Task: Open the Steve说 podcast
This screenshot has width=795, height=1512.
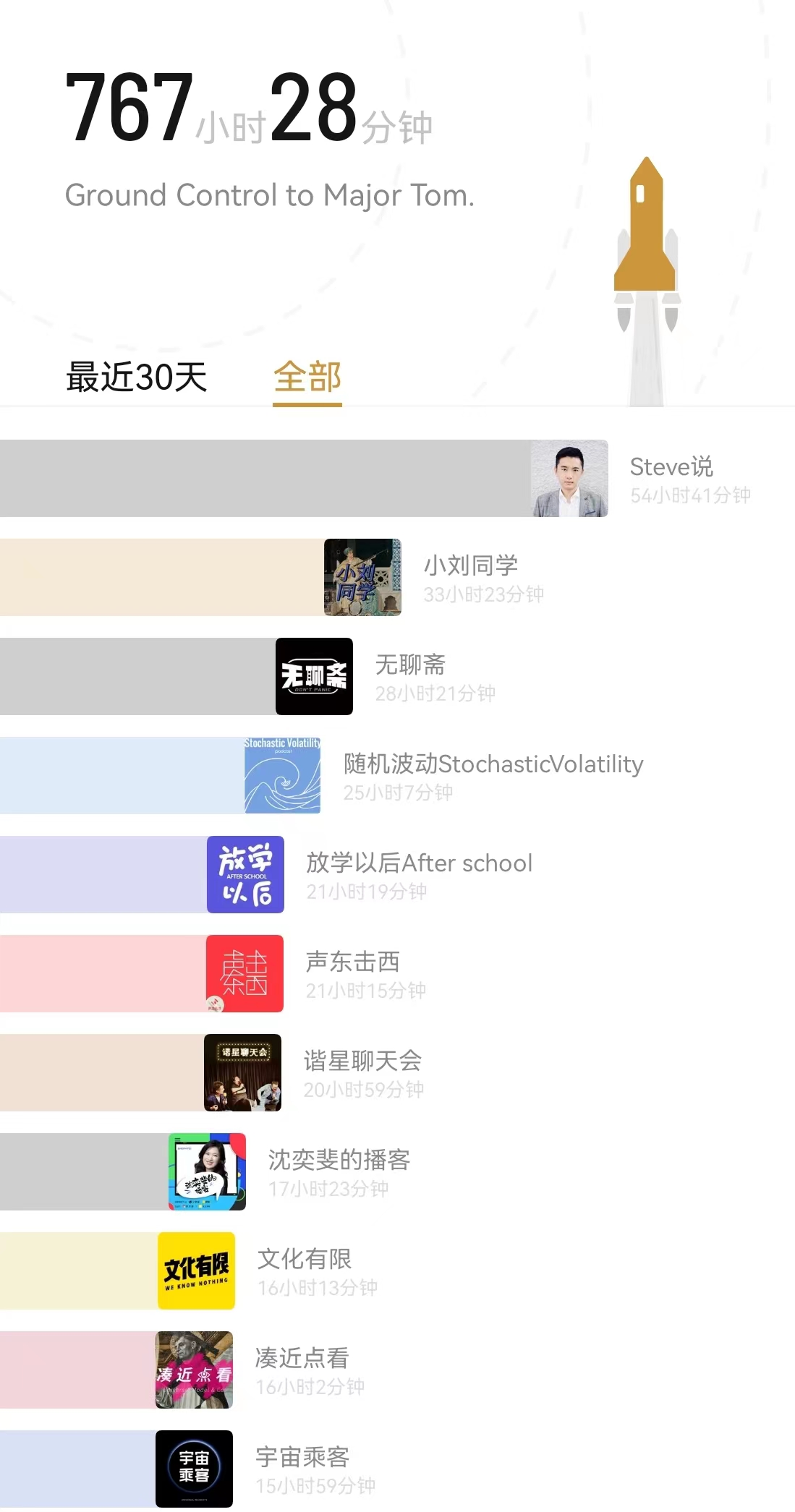Action: pyautogui.click(x=671, y=467)
